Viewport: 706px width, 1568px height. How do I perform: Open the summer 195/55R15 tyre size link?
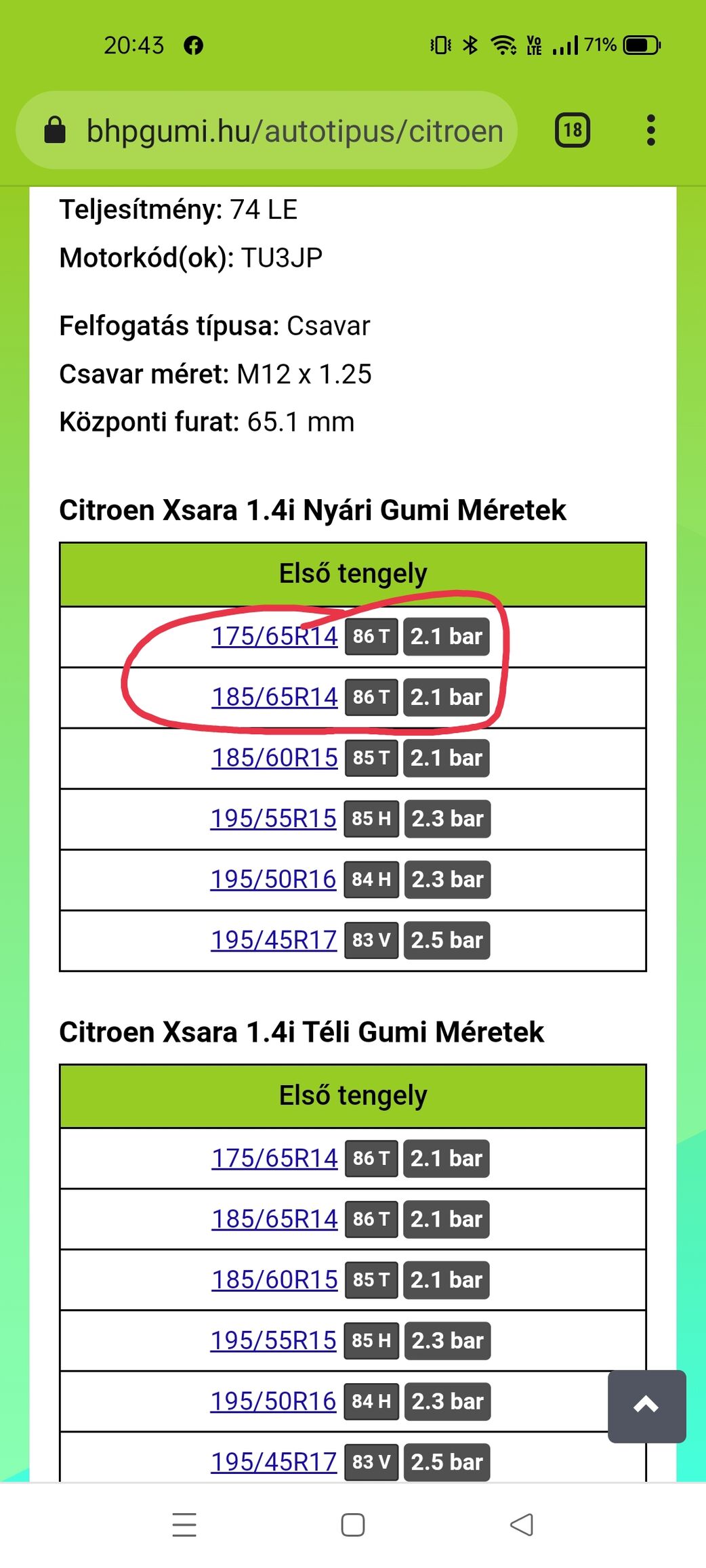(x=273, y=818)
